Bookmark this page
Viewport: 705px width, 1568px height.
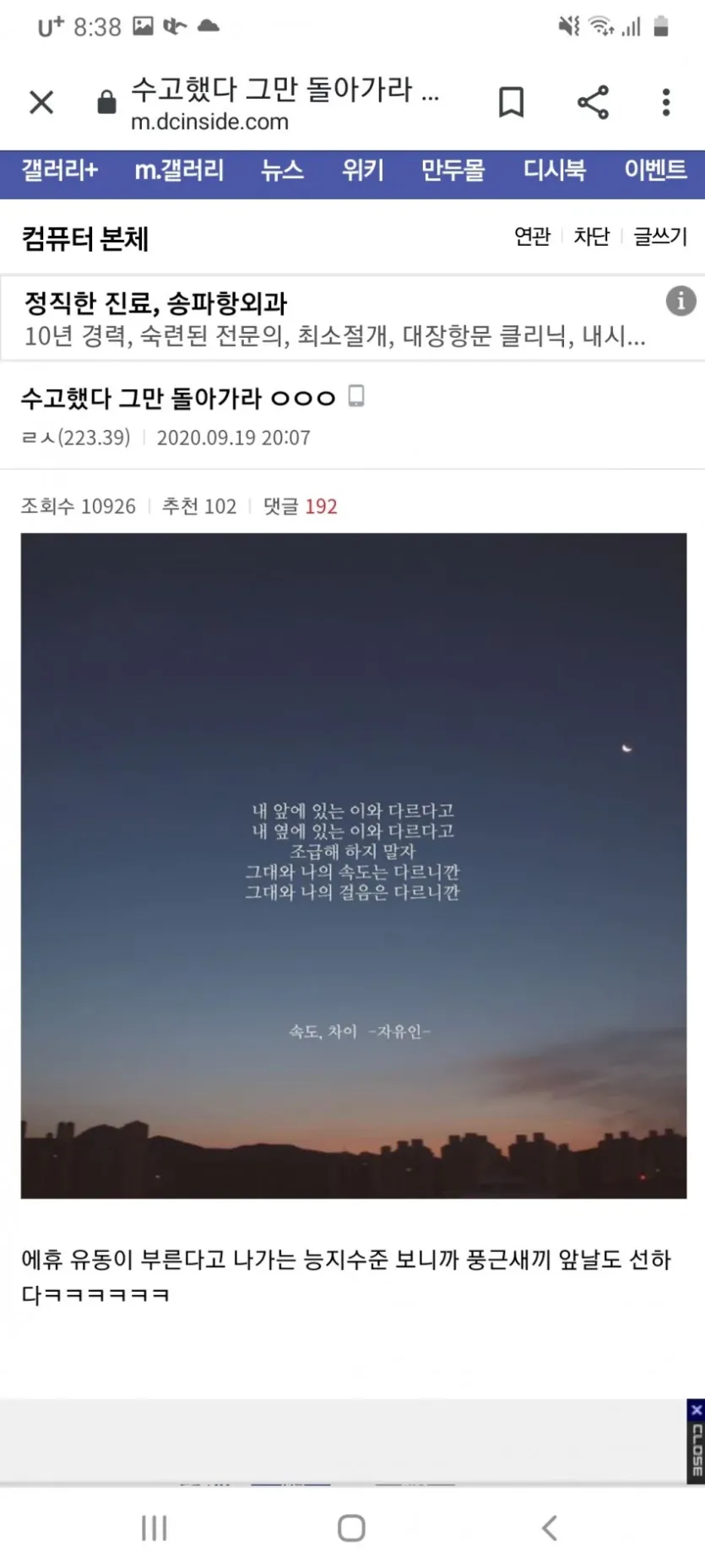click(511, 102)
